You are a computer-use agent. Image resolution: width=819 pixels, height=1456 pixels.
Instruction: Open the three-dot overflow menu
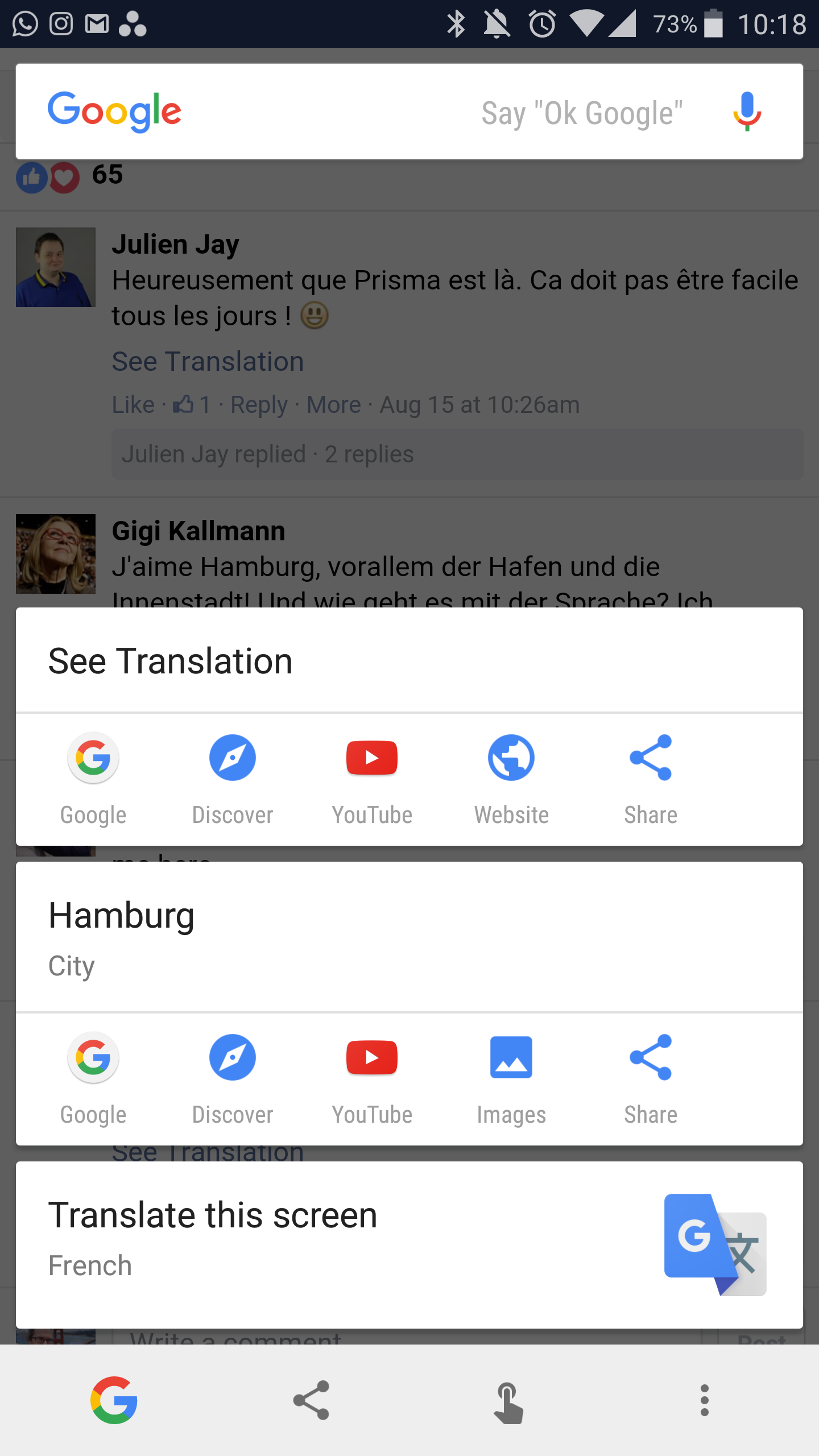click(704, 1400)
